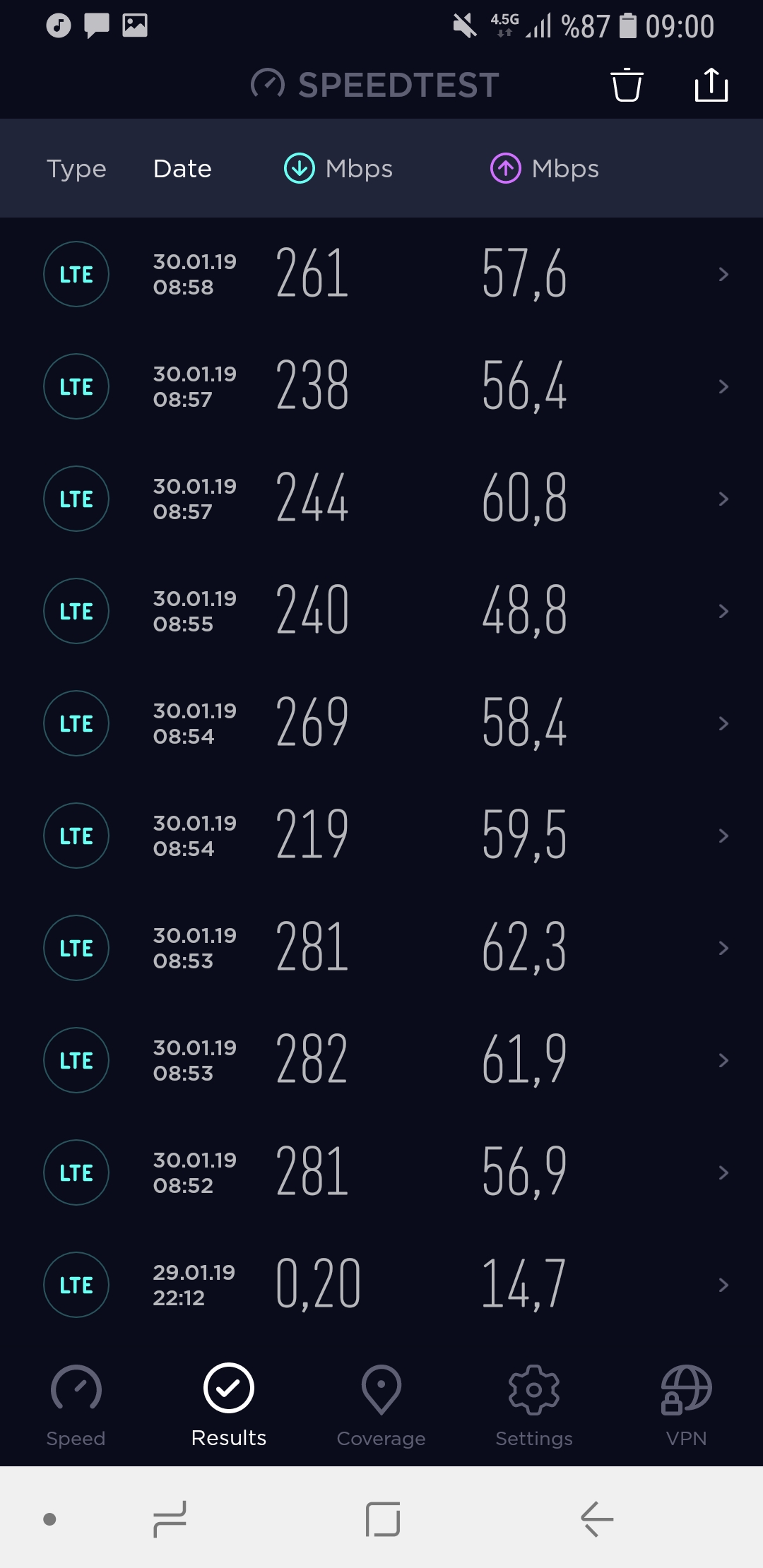Open the 29.01.19 22:12 result

381,1285
